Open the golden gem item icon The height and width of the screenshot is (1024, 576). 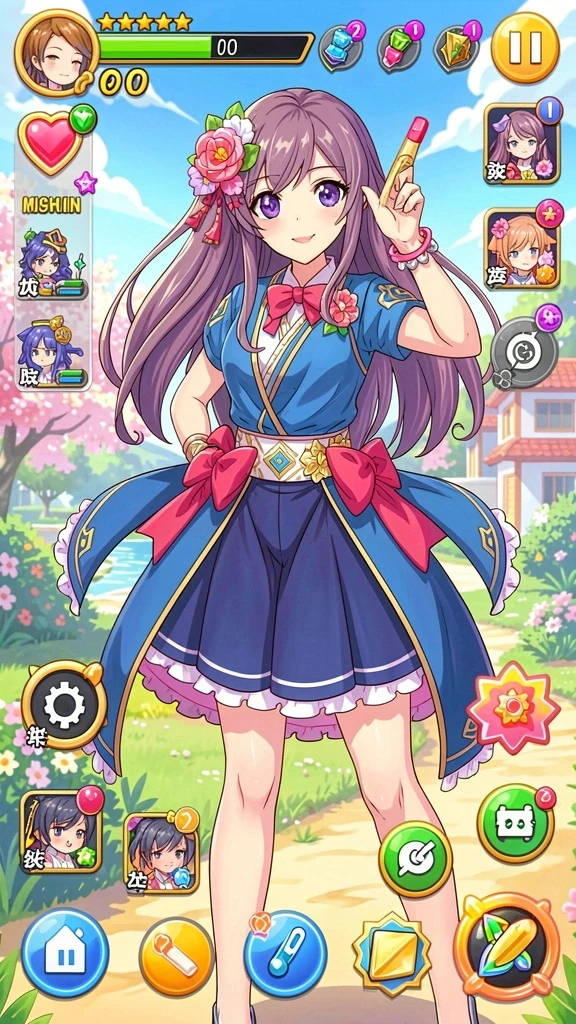pyautogui.click(x=457, y=49)
